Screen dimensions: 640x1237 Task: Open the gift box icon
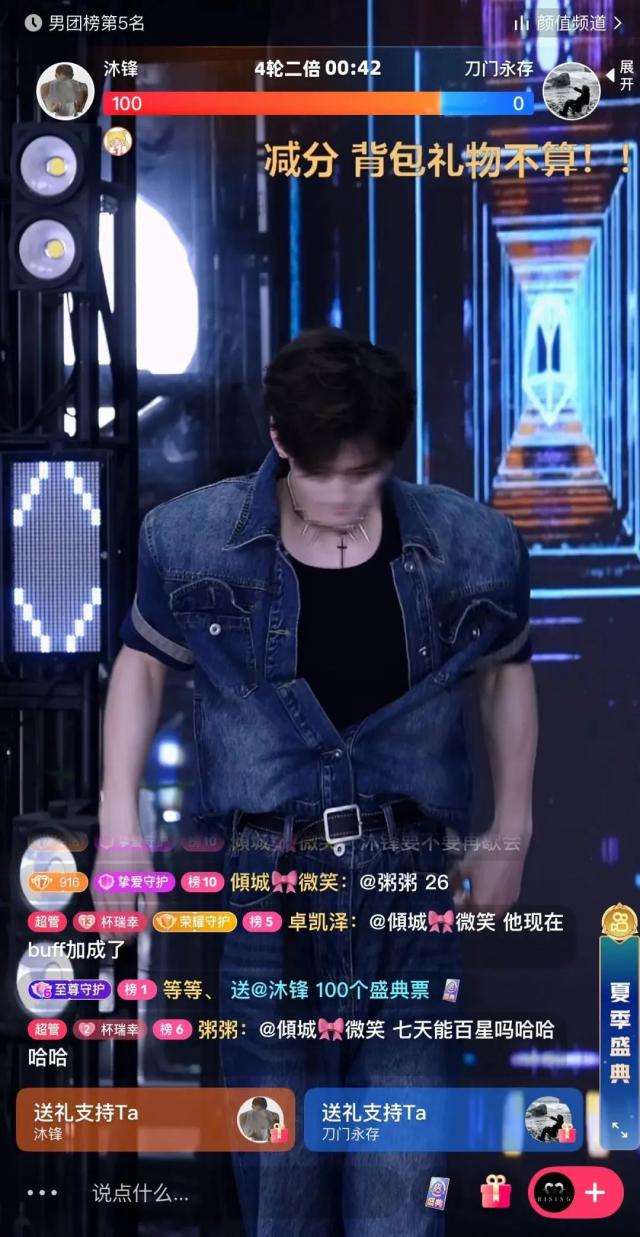[495, 1191]
